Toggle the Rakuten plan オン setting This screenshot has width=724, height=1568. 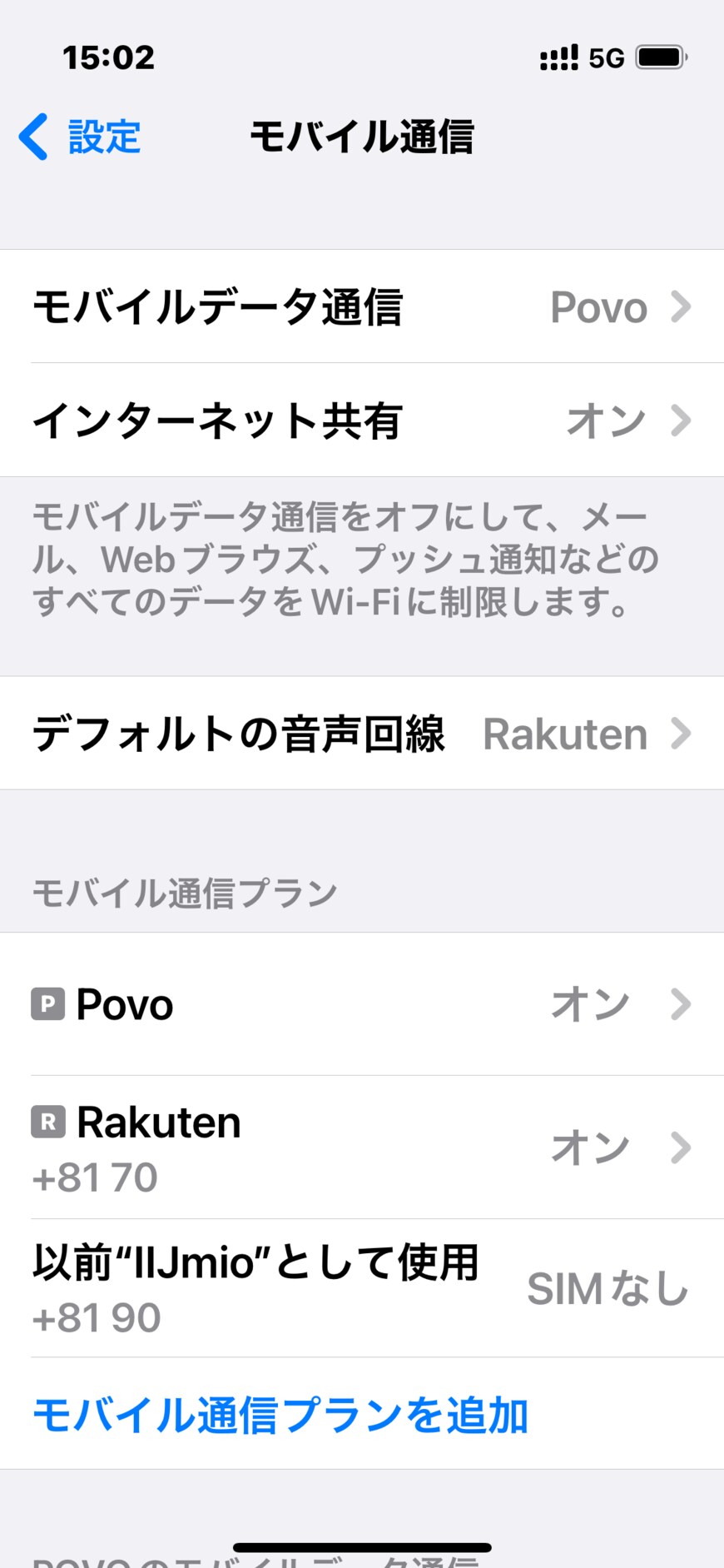(591, 1147)
